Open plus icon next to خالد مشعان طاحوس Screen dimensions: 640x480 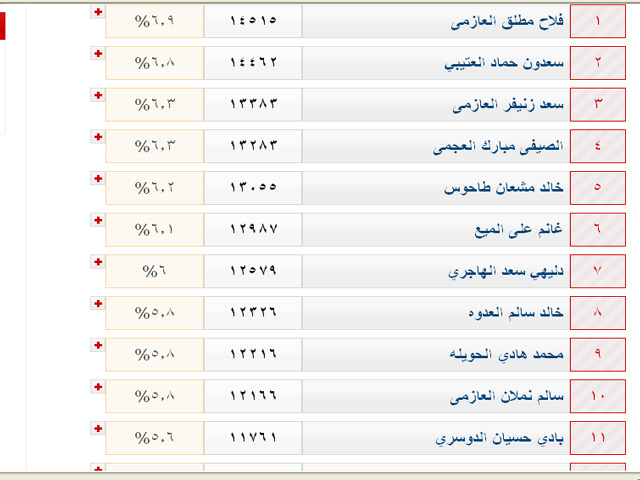click(97, 178)
